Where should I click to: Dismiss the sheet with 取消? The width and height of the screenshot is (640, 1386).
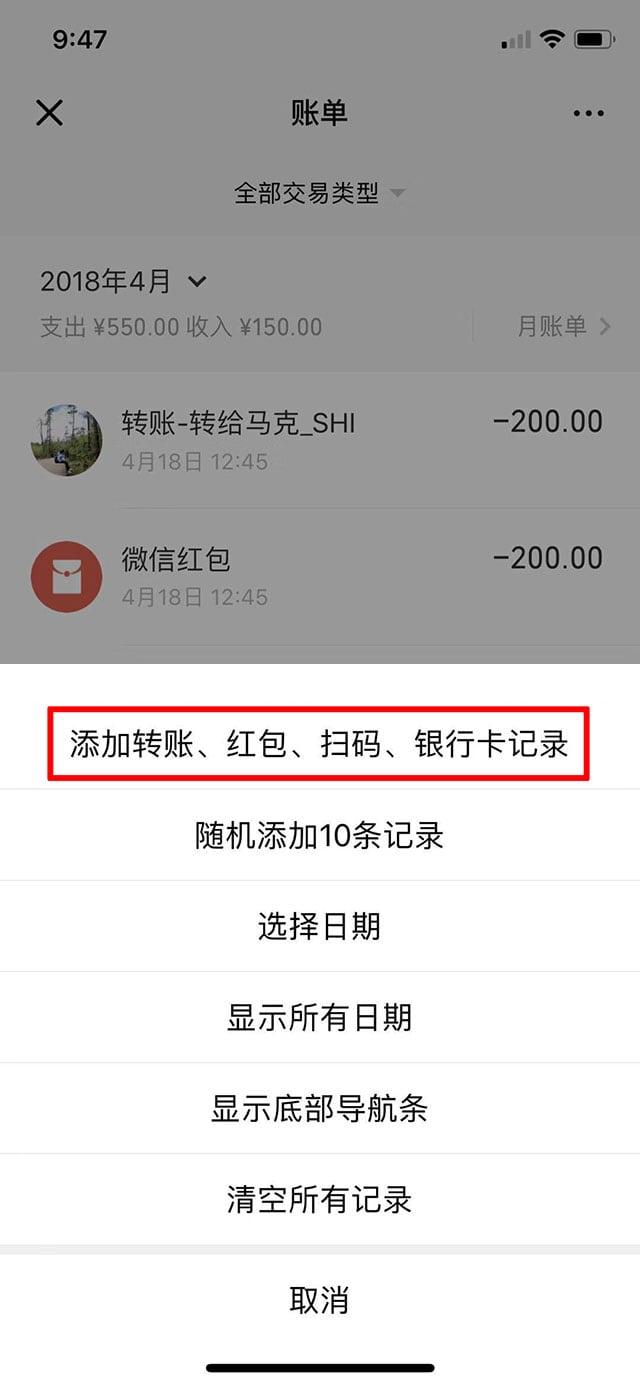click(319, 1301)
